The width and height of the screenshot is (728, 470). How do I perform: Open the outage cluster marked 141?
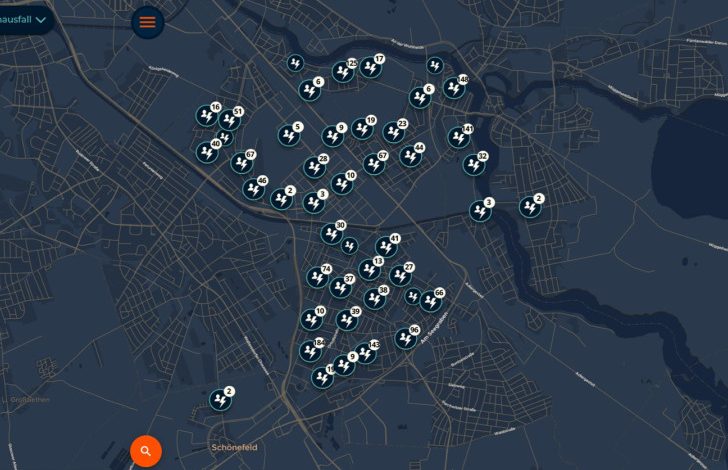pos(458,137)
